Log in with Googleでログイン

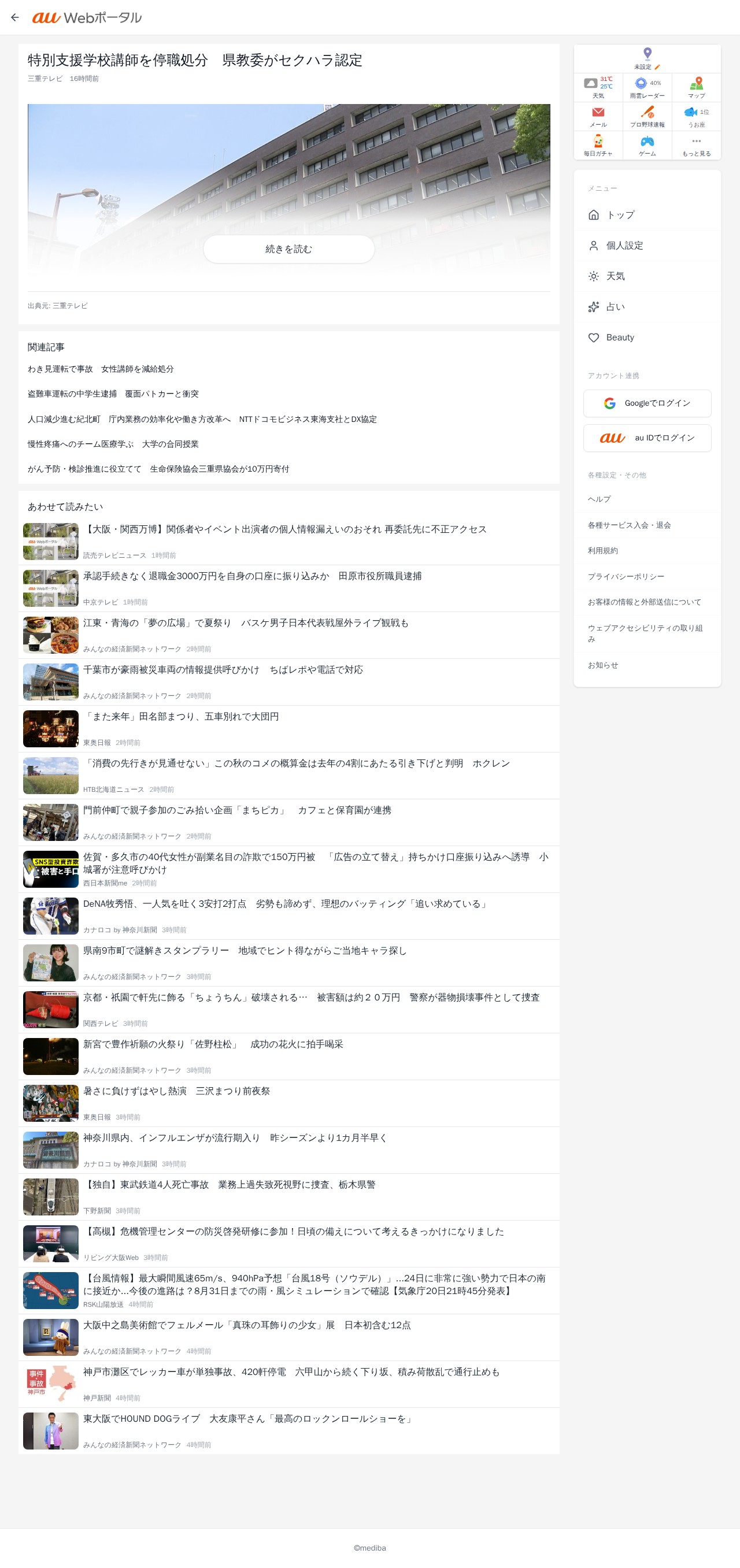pos(647,403)
